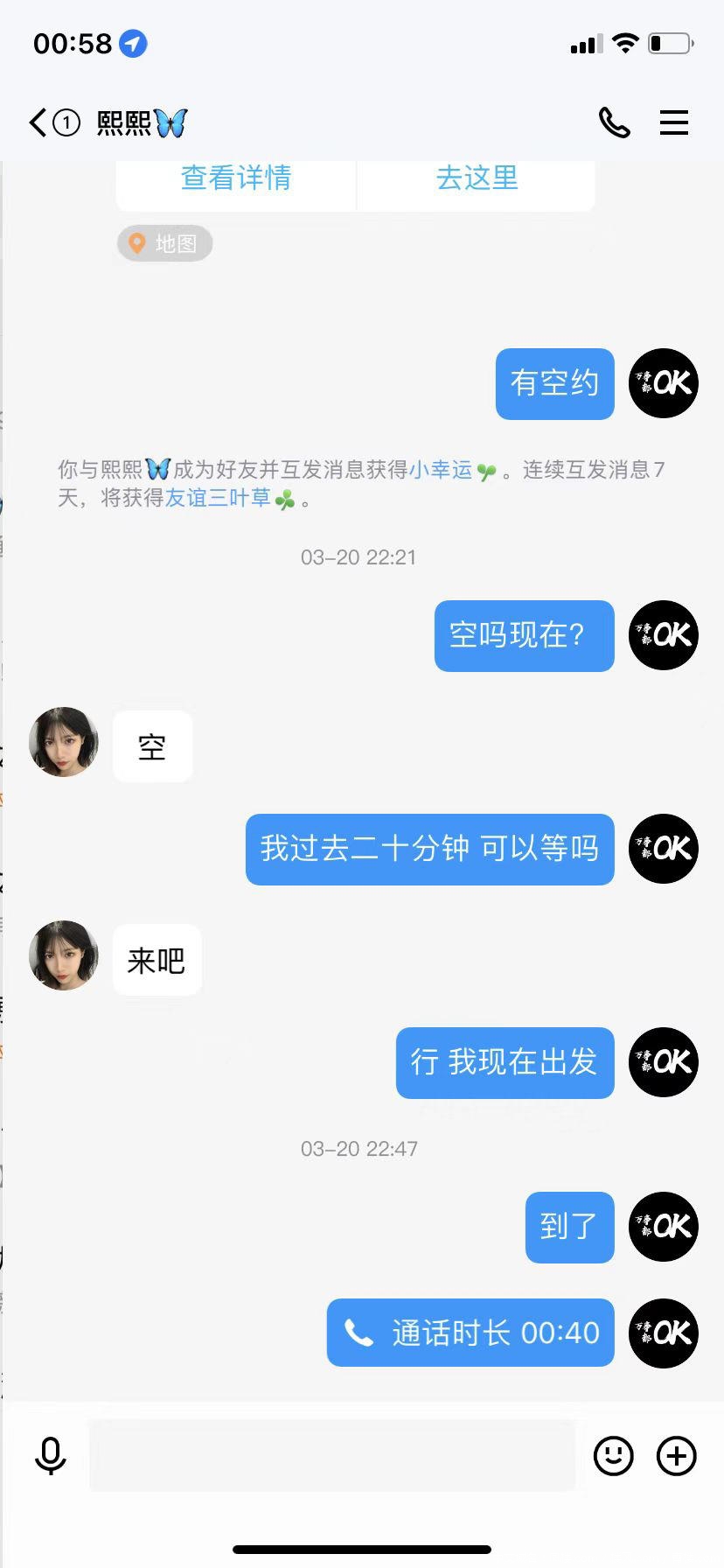Tap 去这里 to navigate there
The height and width of the screenshot is (1568, 724).
477,178
